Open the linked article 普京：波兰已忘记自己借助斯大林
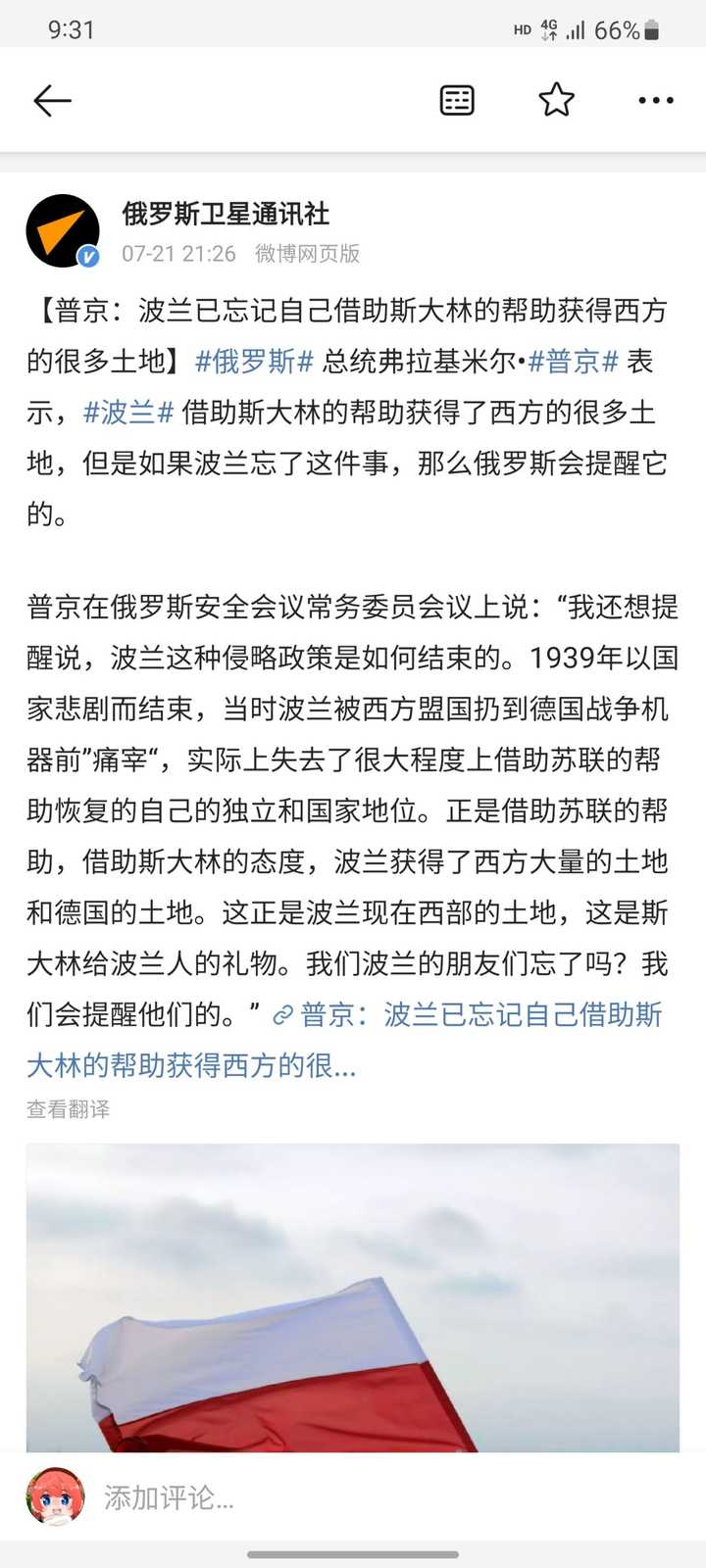This screenshot has width=706, height=1568. tap(345, 1040)
